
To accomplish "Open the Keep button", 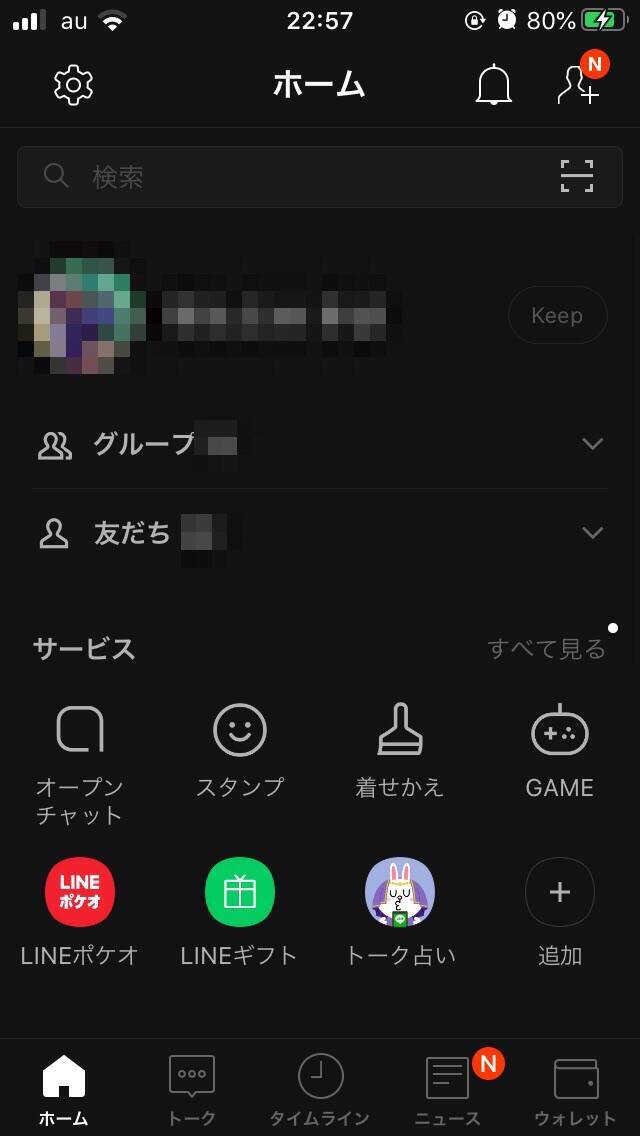I will click(x=557, y=316).
